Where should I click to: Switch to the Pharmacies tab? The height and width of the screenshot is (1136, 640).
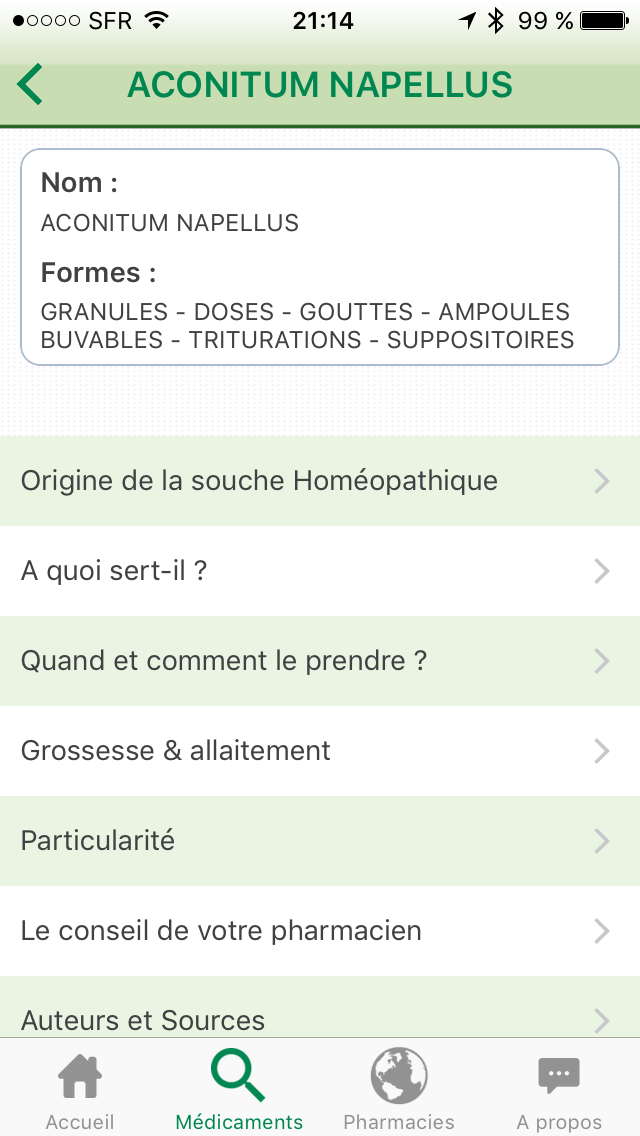[x=399, y=1088]
